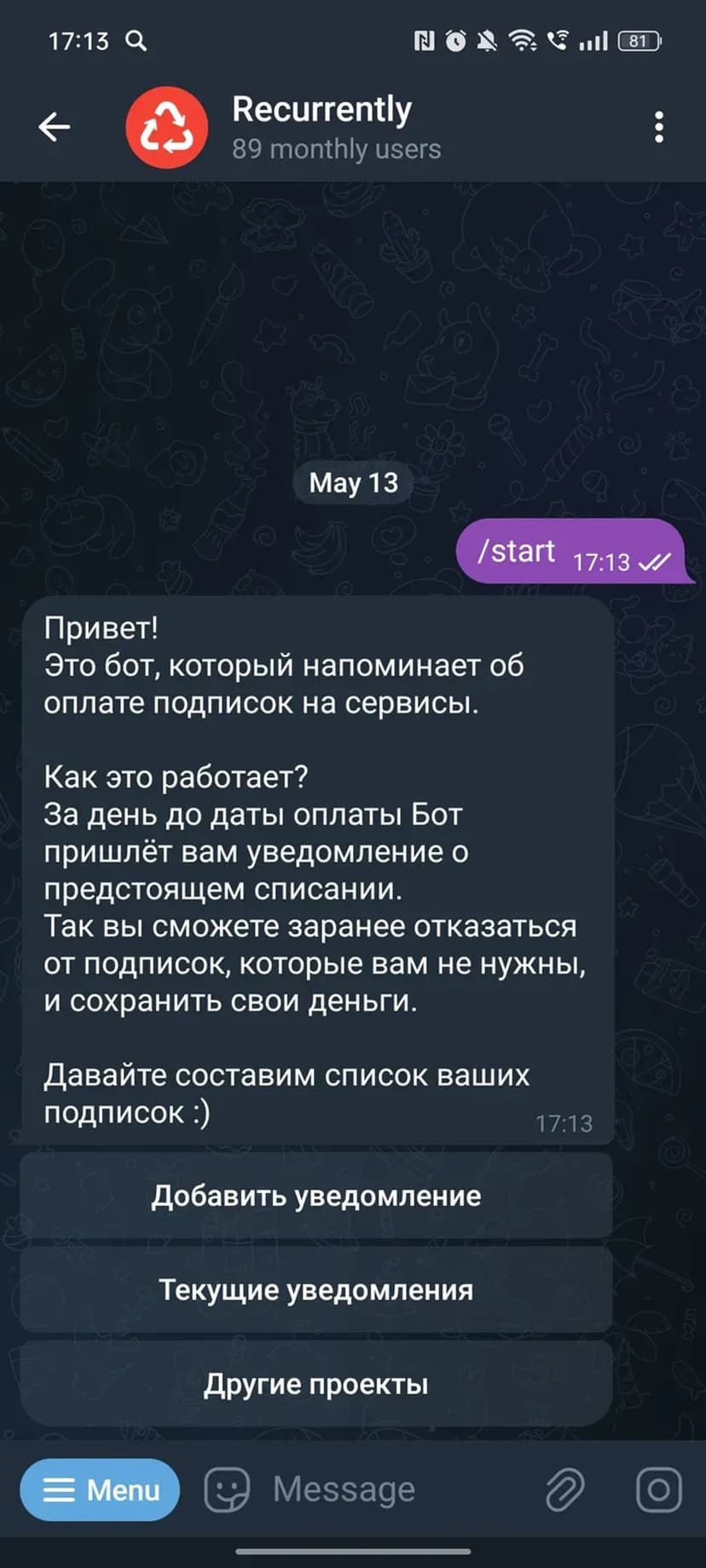Image resolution: width=706 pixels, height=1568 pixels.
Task: Open the sticker and emoji panel
Action: click(227, 1490)
